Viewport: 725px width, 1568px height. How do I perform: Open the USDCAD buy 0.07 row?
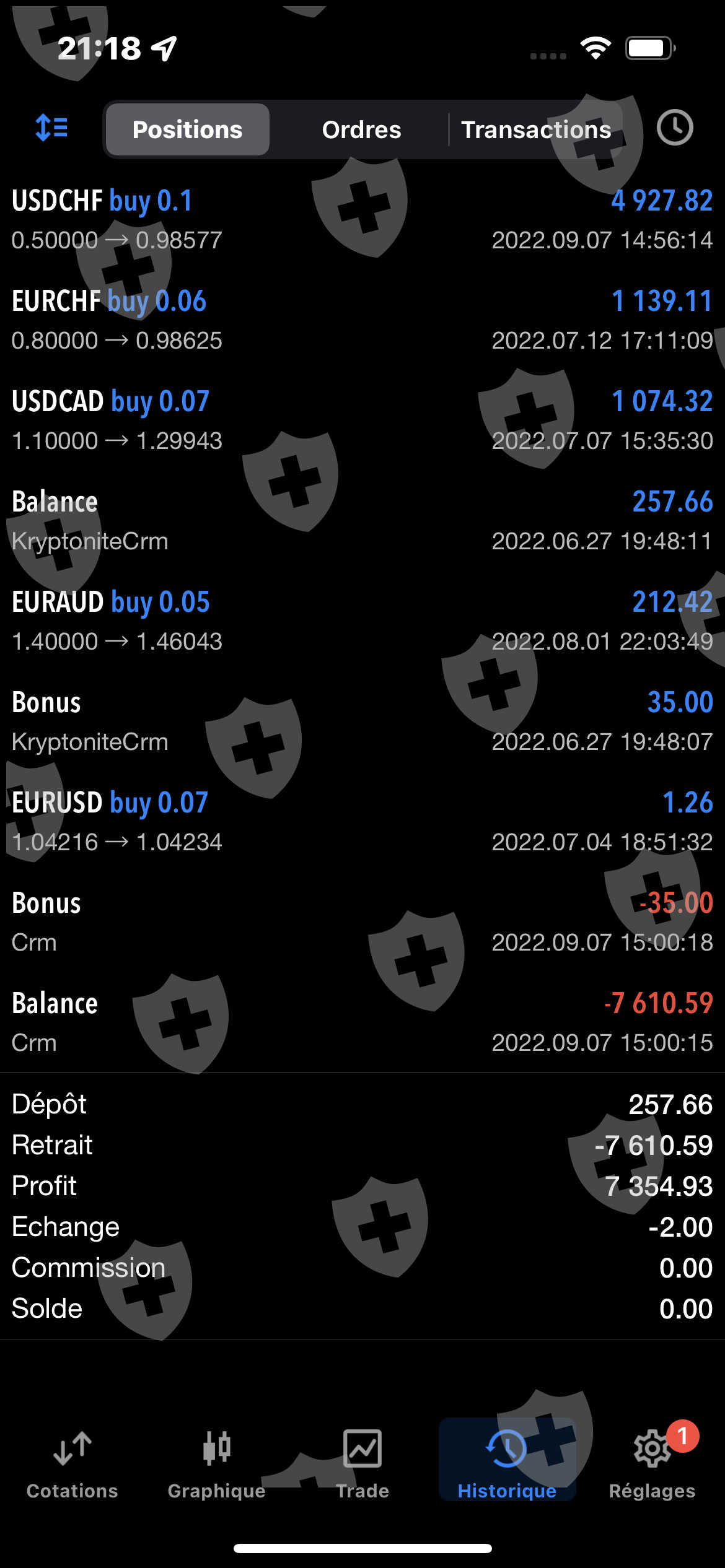tap(362, 420)
